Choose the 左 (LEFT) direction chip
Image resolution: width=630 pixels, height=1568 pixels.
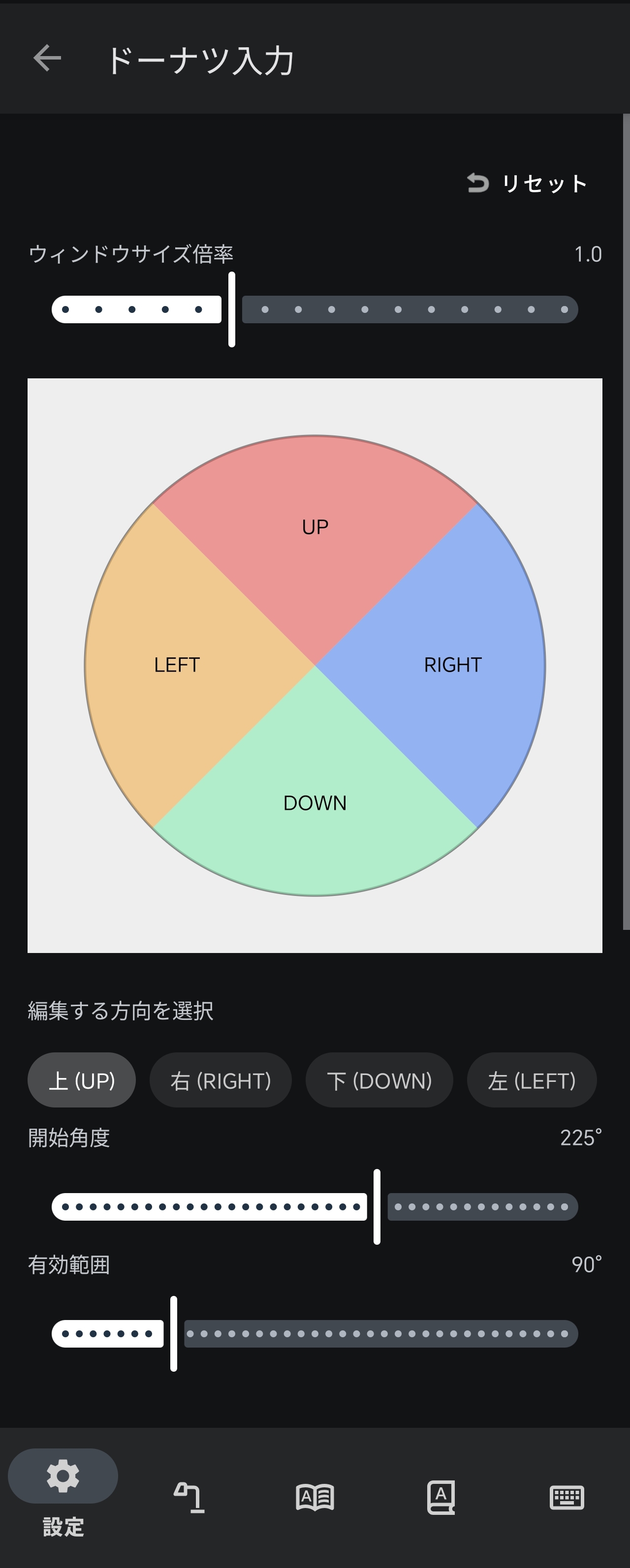point(531,1080)
